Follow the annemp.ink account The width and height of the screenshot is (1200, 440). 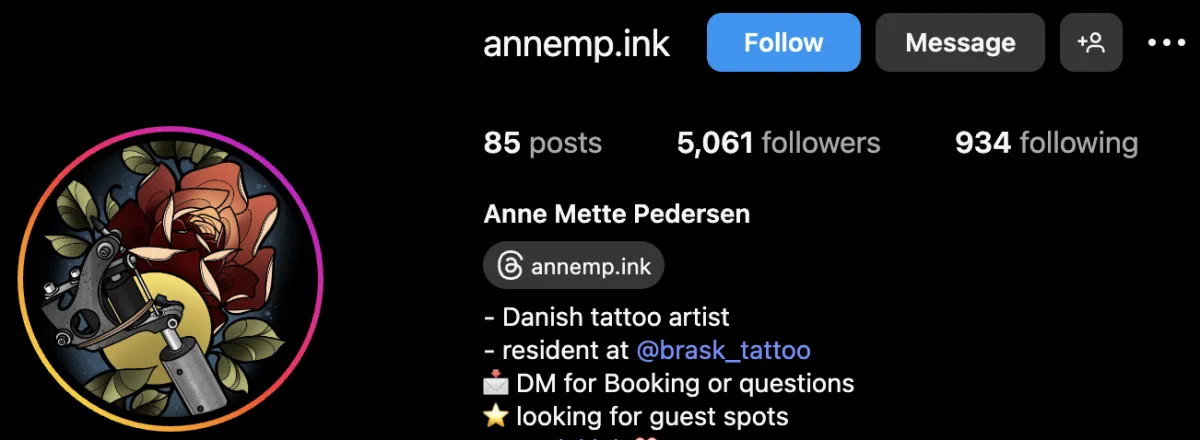[783, 43]
